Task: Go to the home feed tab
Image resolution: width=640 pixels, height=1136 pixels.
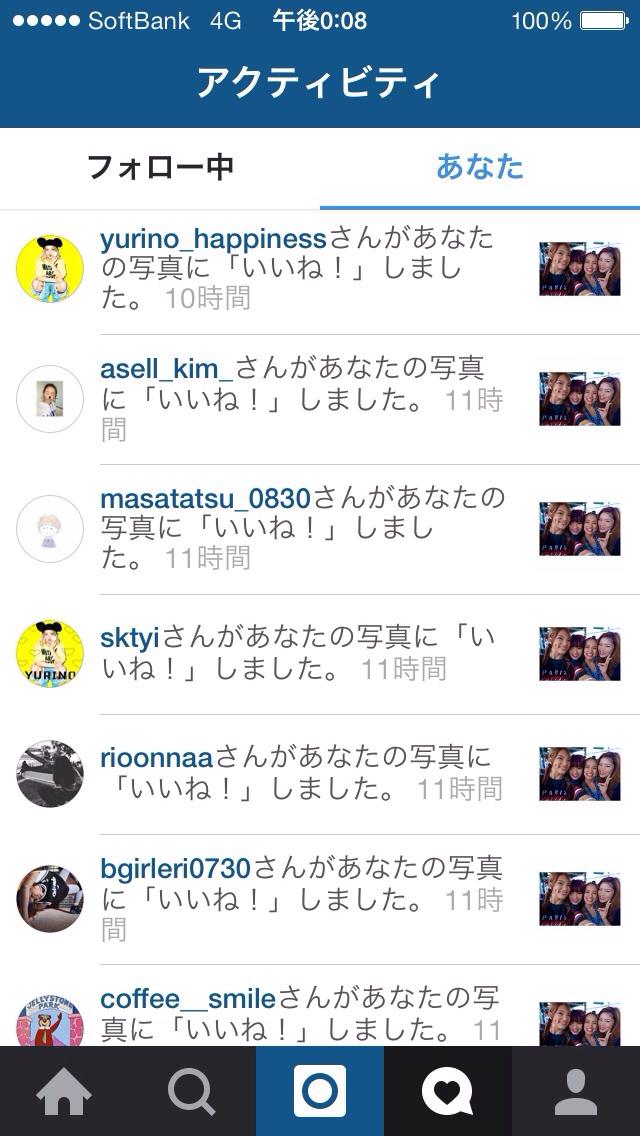Action: [x=64, y=1091]
